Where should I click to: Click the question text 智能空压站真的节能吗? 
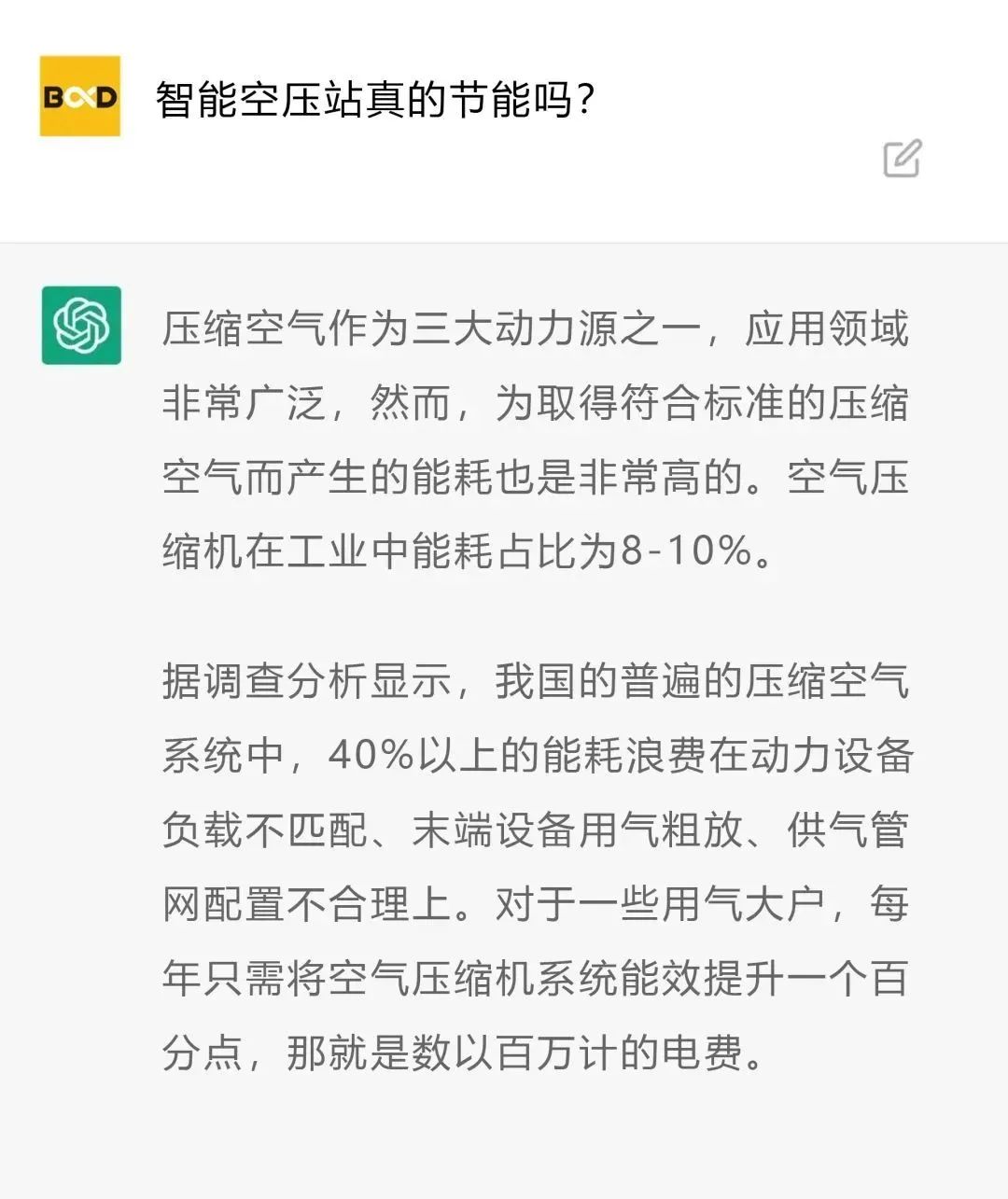tap(373, 96)
